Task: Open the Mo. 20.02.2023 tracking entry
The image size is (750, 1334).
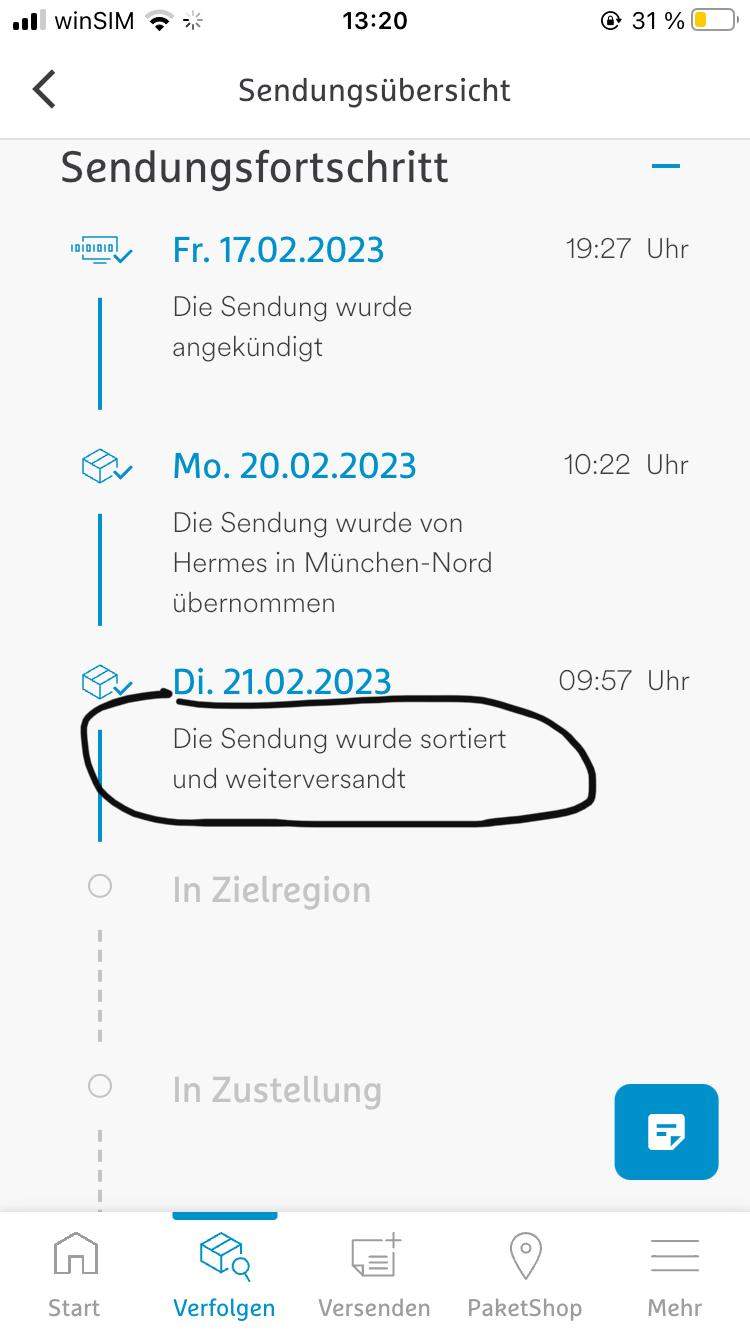Action: 294,465
